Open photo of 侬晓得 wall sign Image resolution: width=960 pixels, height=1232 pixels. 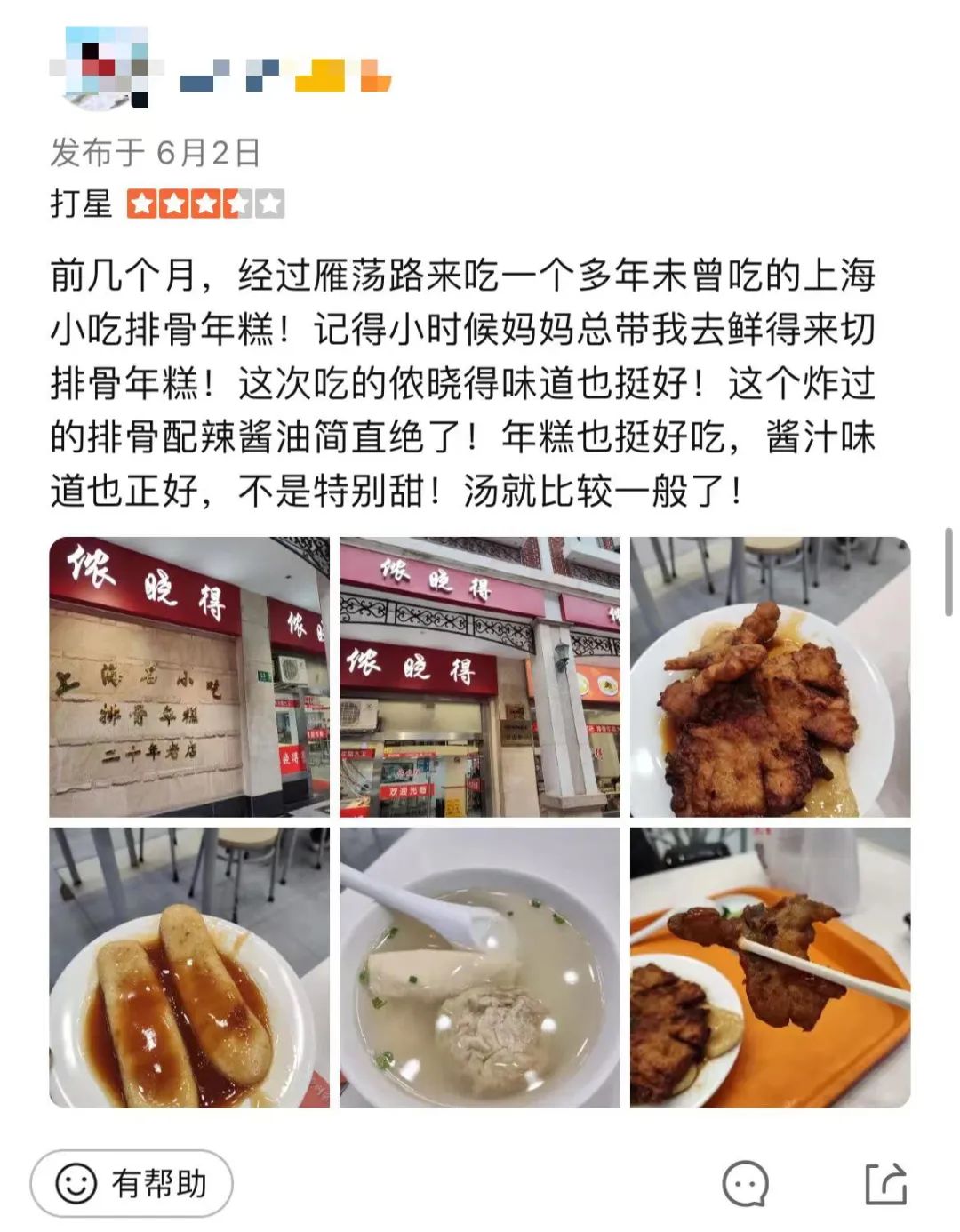tap(188, 676)
